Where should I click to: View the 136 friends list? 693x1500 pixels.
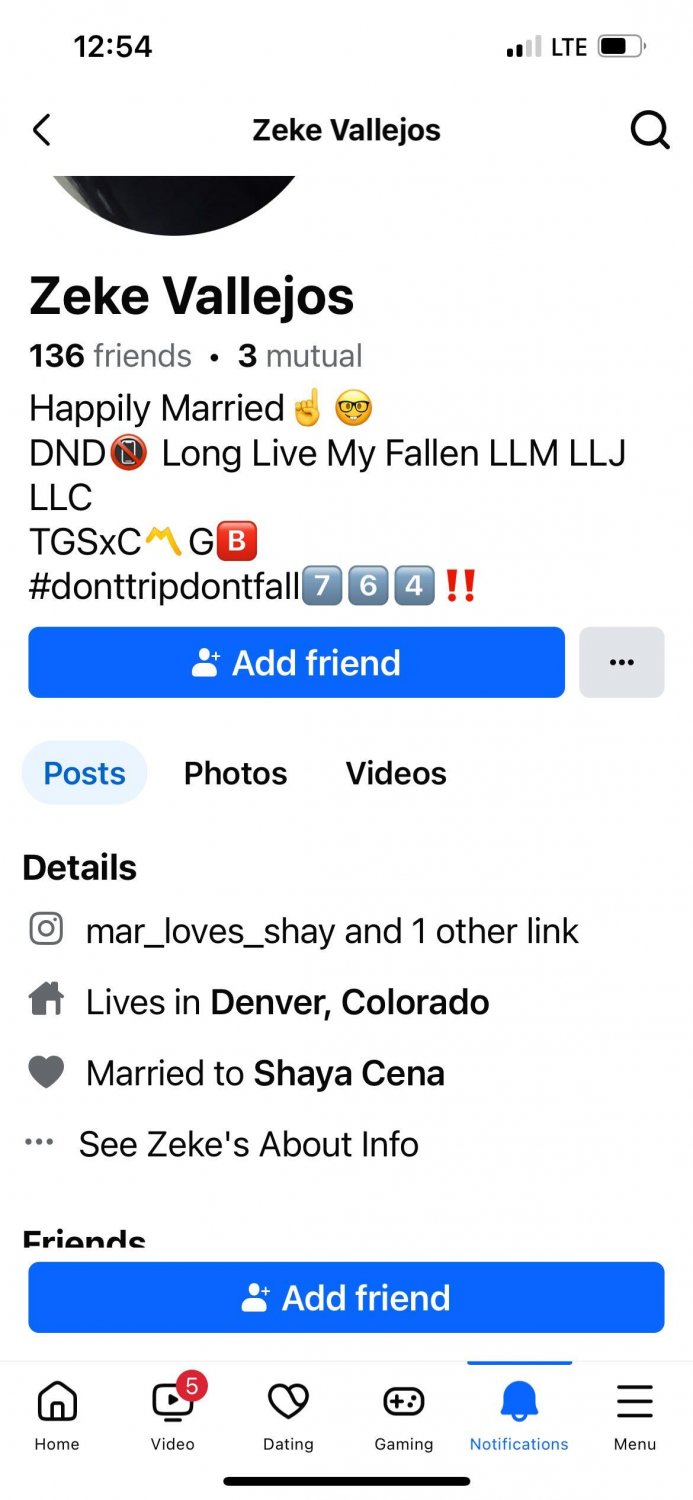coord(110,356)
